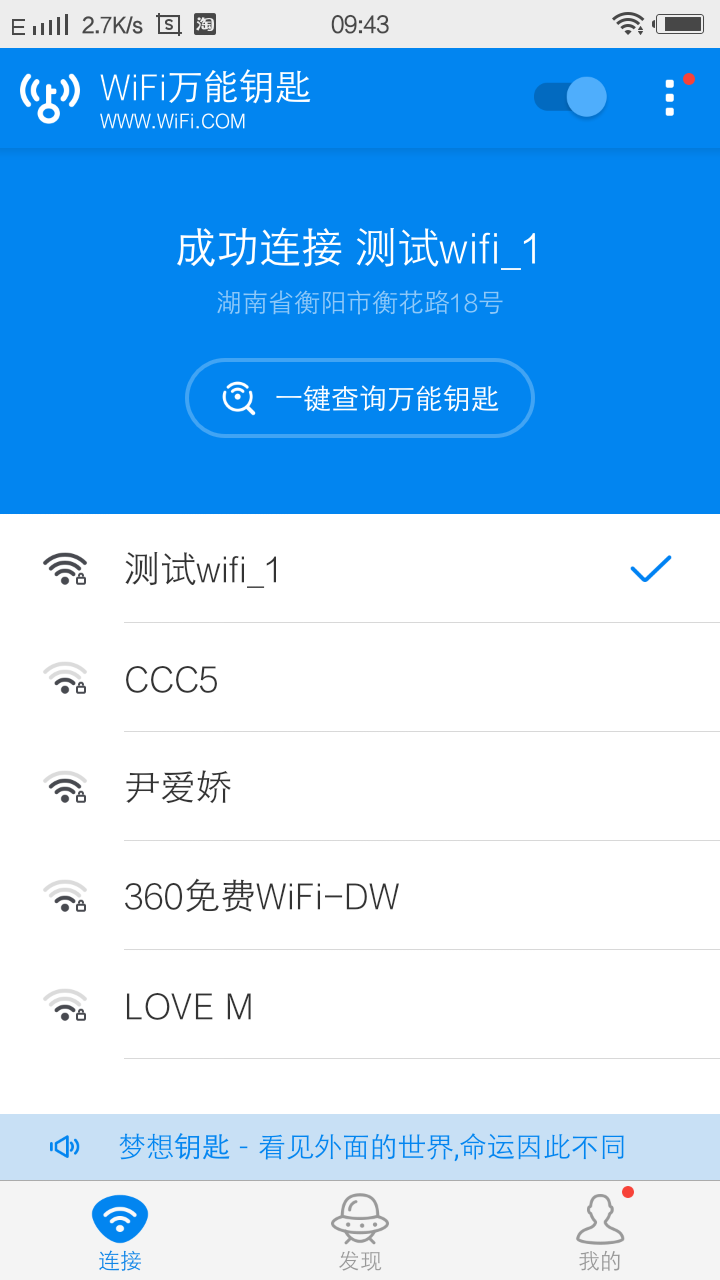Switch to the 发现 tab
The height and width of the screenshot is (1280, 720).
[360, 1232]
